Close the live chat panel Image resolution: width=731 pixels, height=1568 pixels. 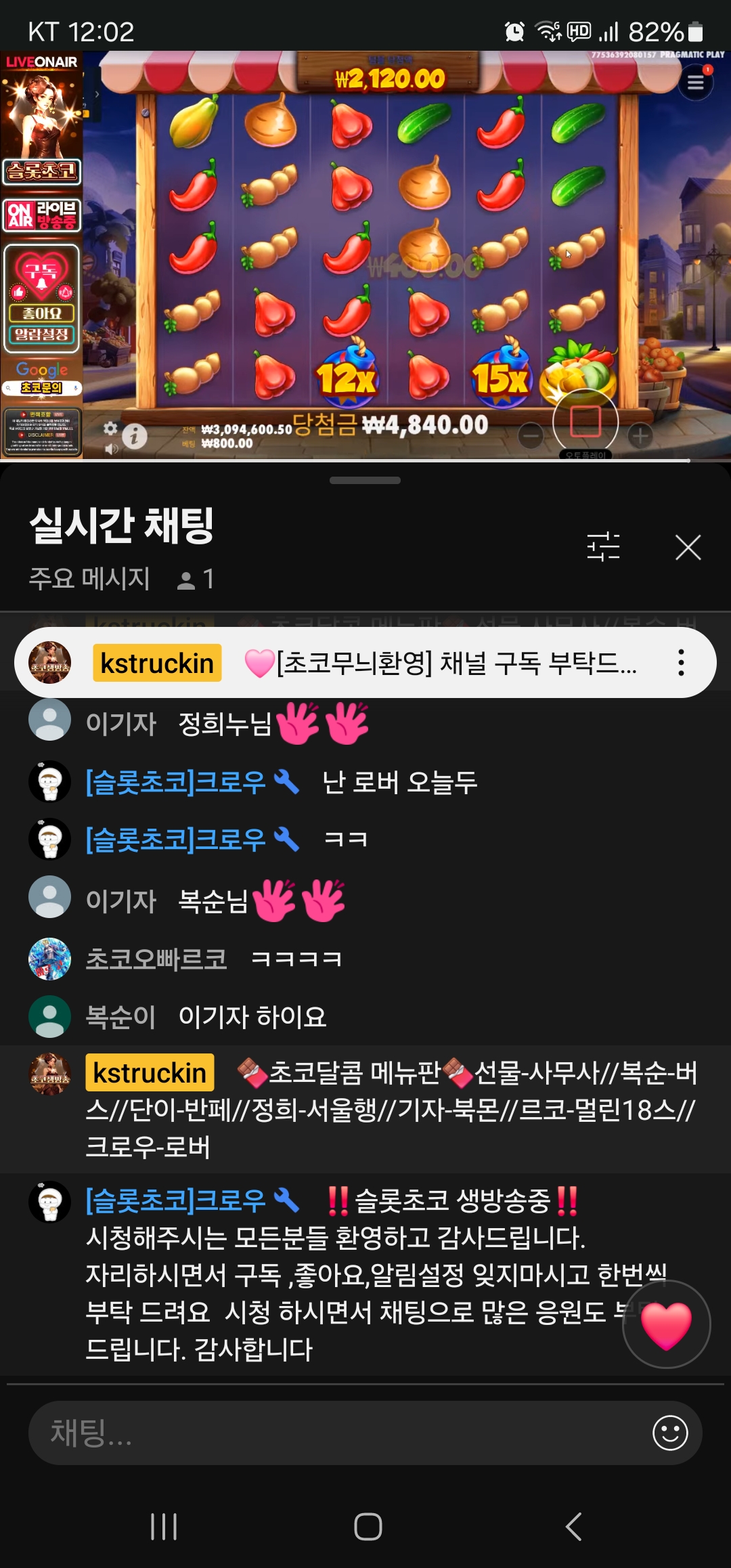688,547
